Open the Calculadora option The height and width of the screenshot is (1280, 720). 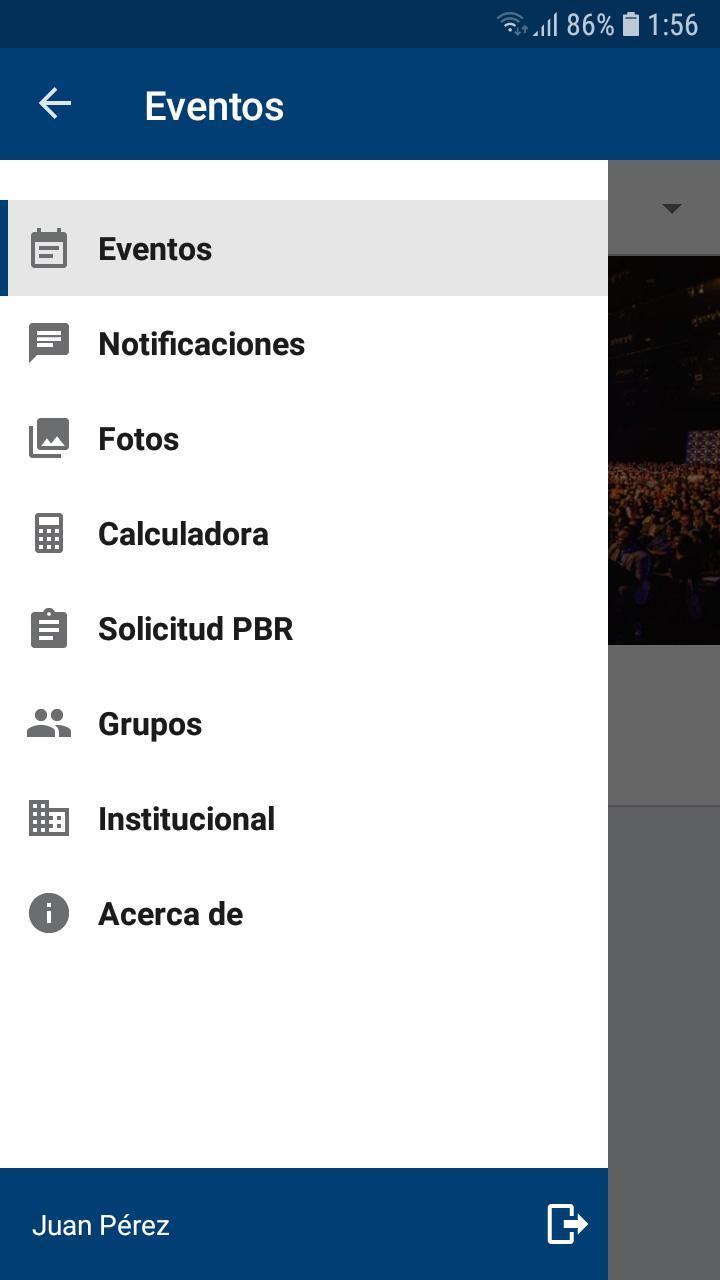(x=304, y=533)
